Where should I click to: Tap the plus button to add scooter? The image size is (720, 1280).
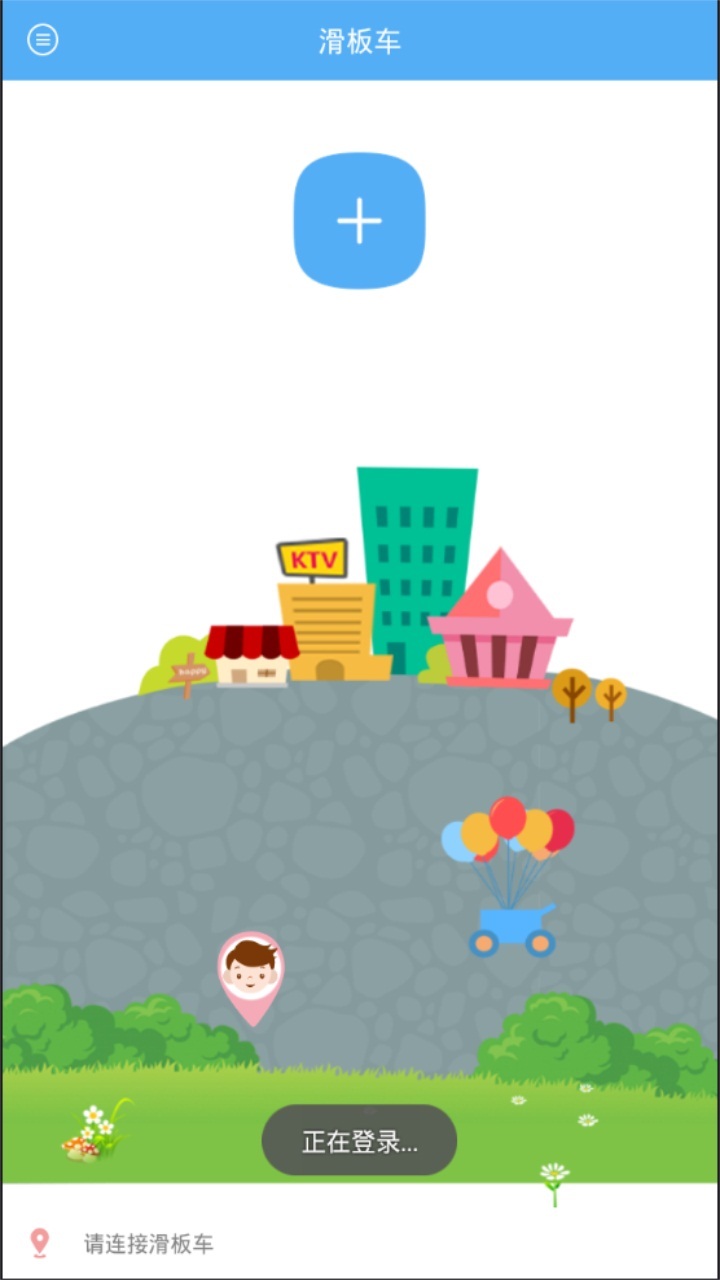(x=359, y=221)
